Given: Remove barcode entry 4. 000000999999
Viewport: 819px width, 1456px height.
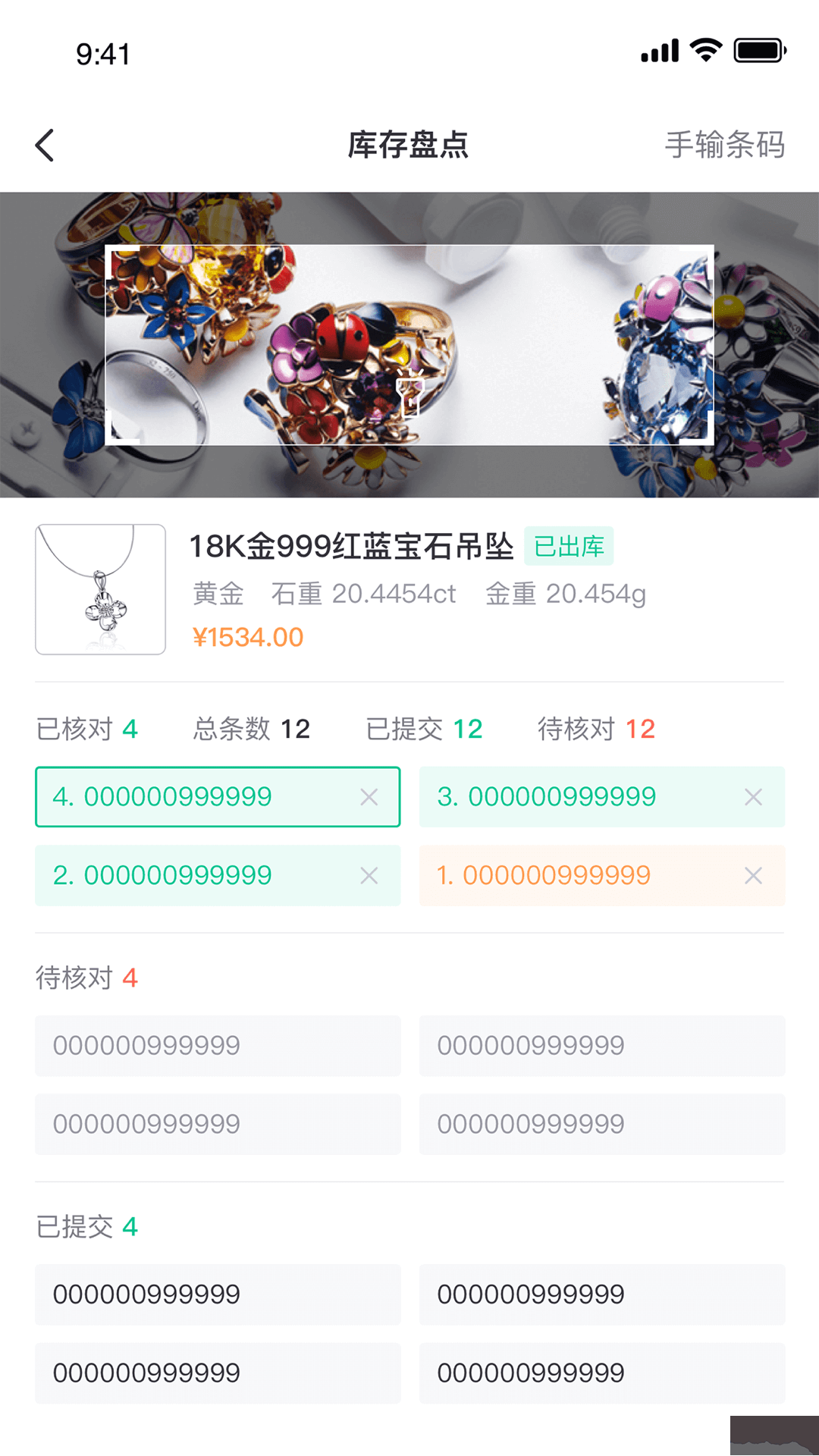Looking at the screenshot, I should click(369, 797).
